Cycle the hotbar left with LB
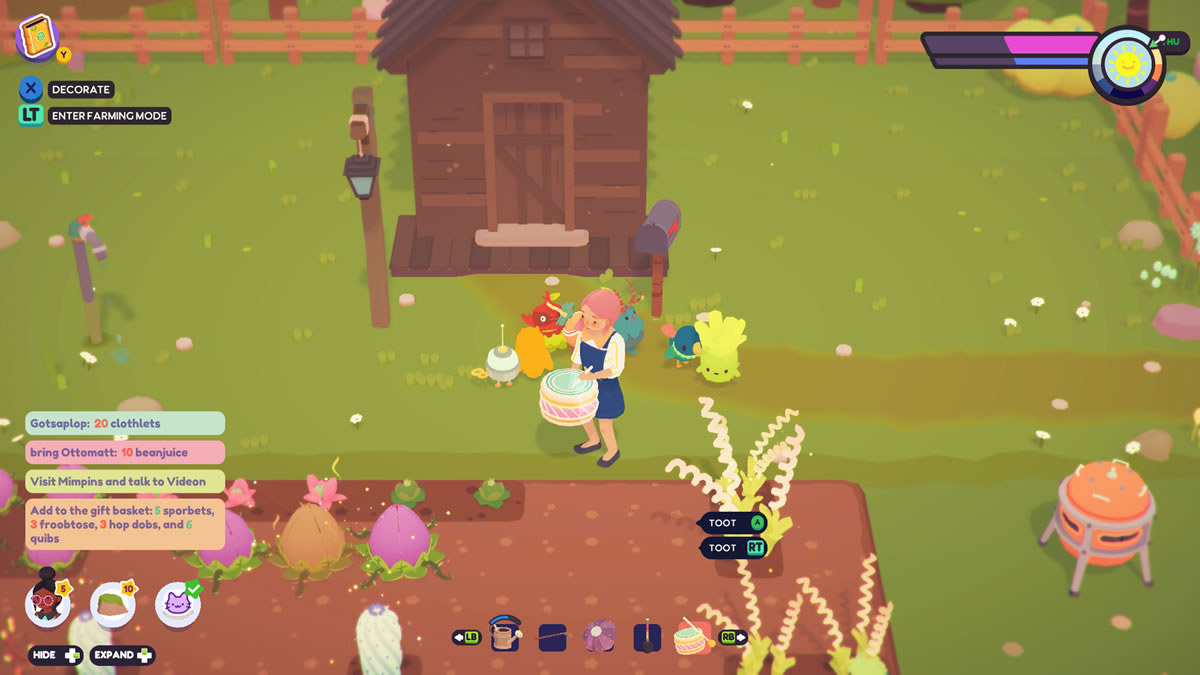 click(x=466, y=637)
